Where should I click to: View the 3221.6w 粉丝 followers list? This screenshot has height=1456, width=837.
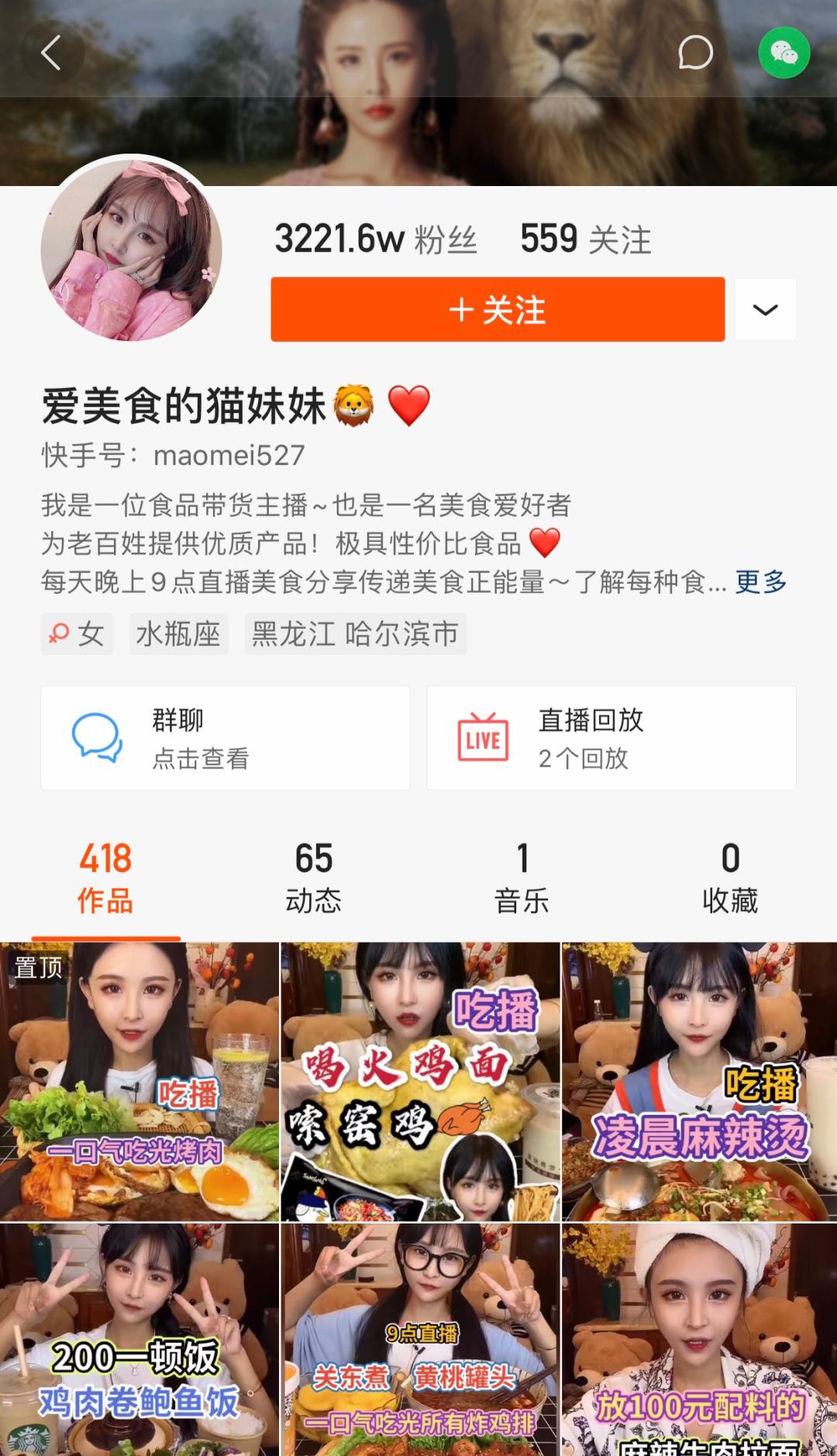click(x=376, y=240)
